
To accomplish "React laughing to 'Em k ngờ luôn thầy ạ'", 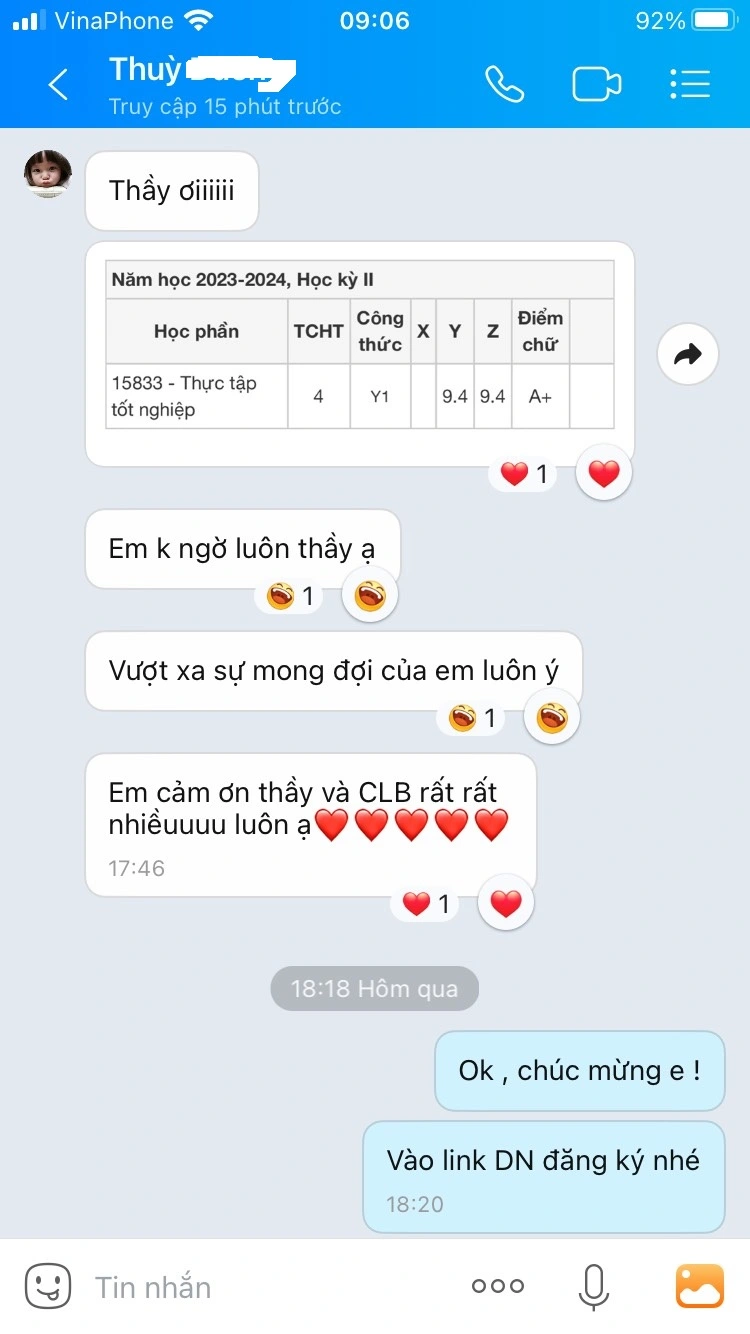I will tap(370, 596).
